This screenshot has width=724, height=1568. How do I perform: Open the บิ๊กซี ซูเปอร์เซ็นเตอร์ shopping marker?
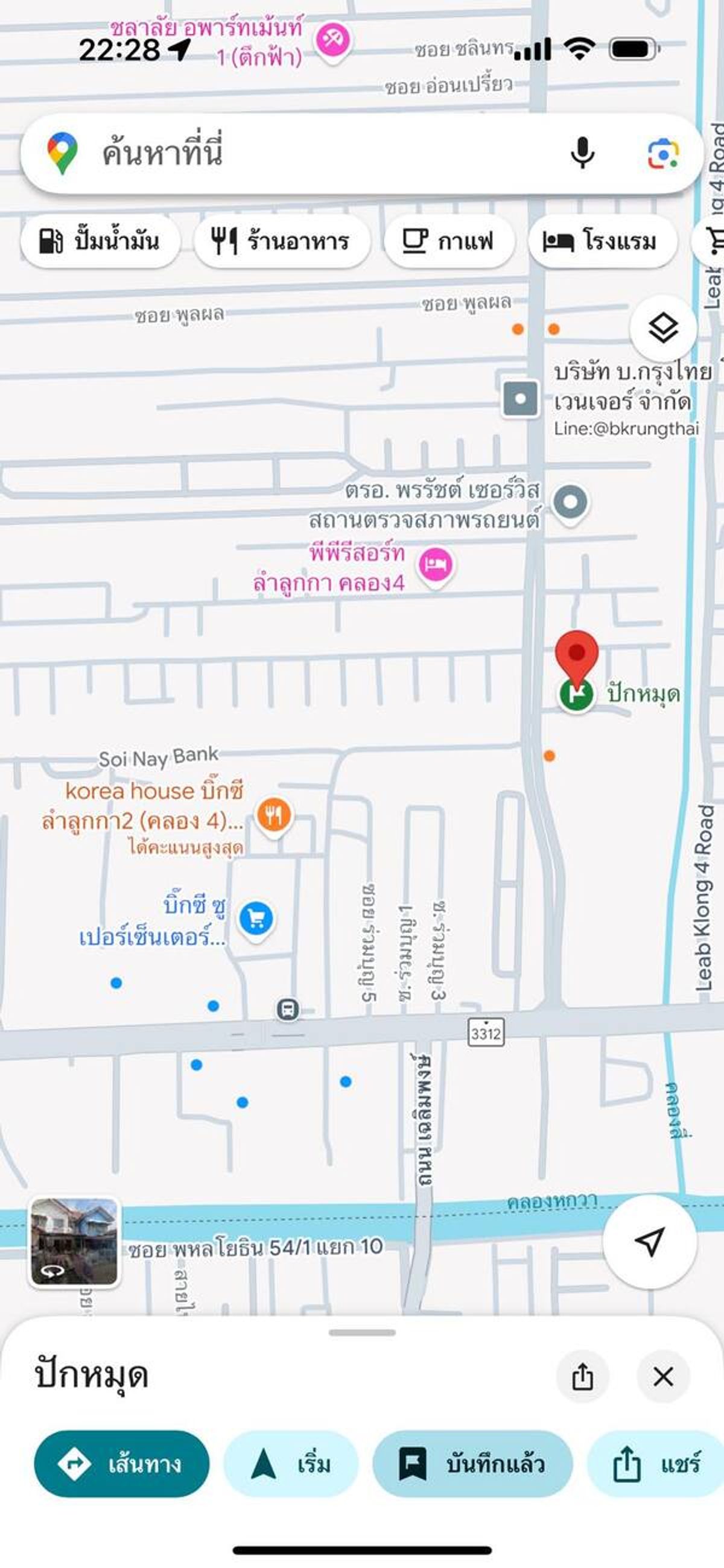(256, 919)
